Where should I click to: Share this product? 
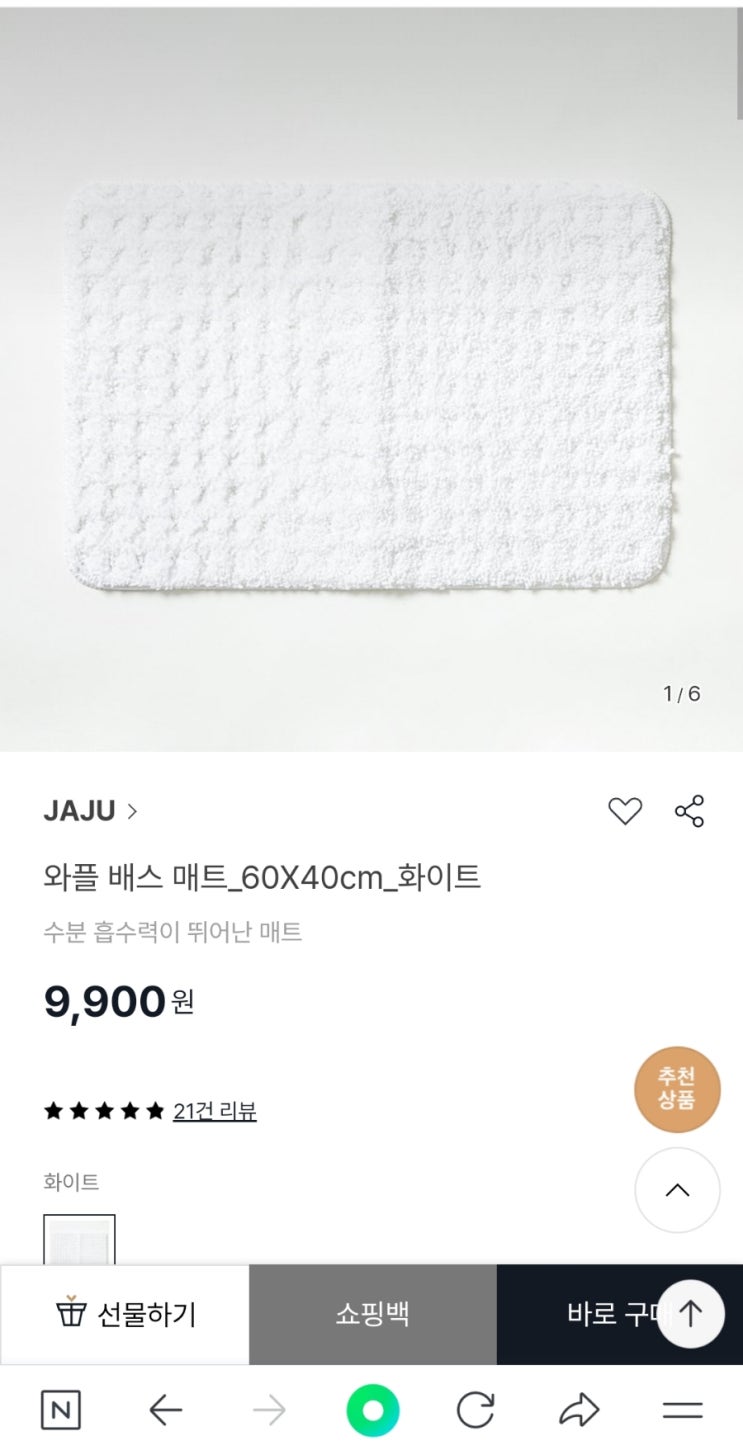click(690, 811)
